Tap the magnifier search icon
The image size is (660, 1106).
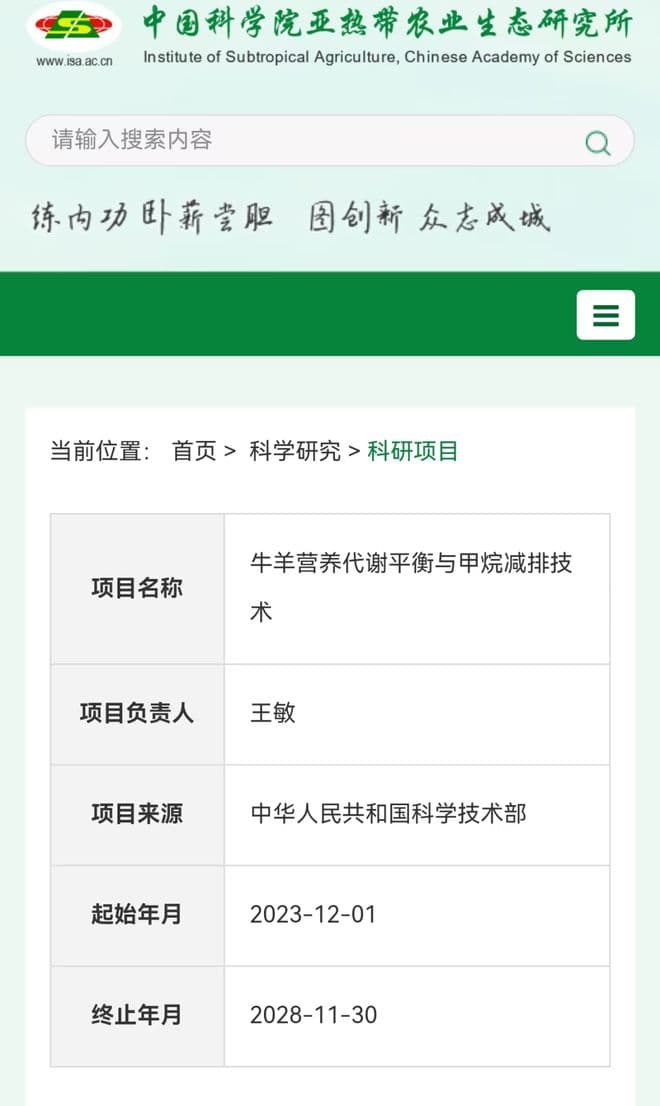[x=598, y=143]
